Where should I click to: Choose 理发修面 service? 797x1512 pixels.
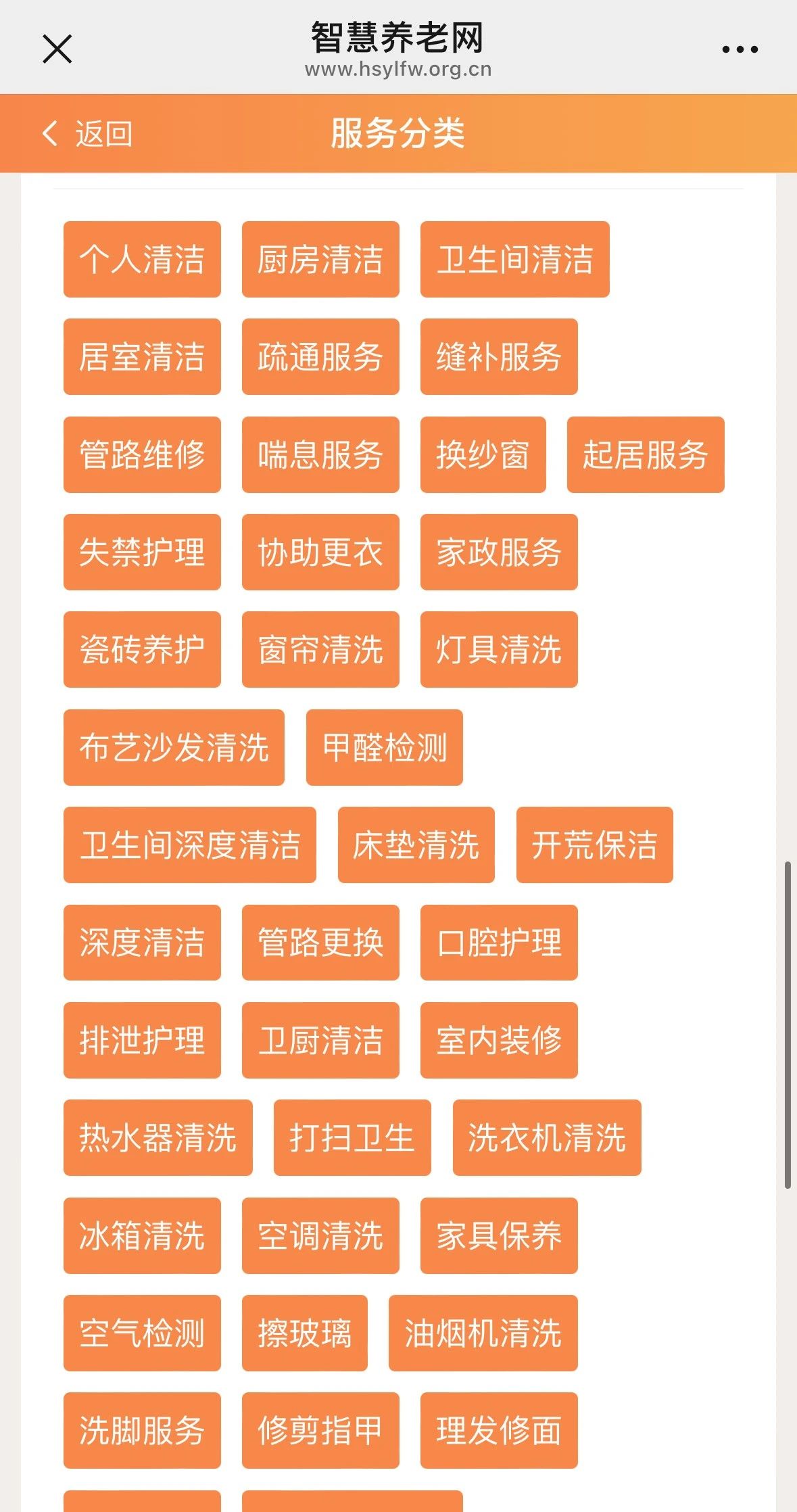click(x=499, y=1430)
